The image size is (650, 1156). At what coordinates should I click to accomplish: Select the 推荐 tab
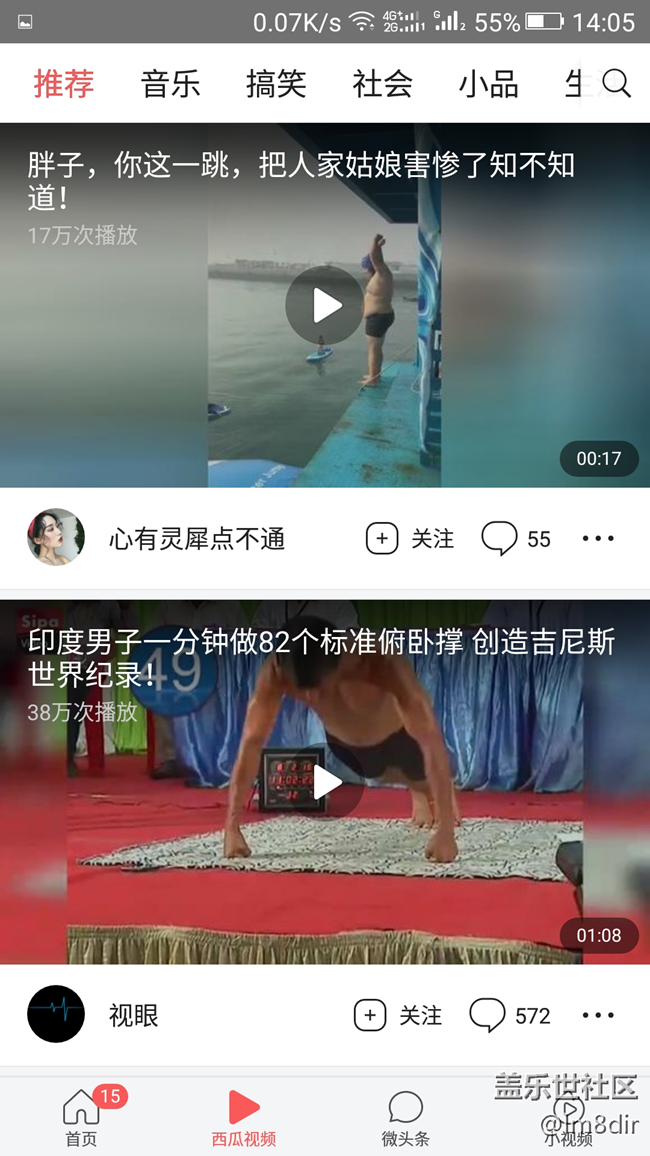point(64,84)
